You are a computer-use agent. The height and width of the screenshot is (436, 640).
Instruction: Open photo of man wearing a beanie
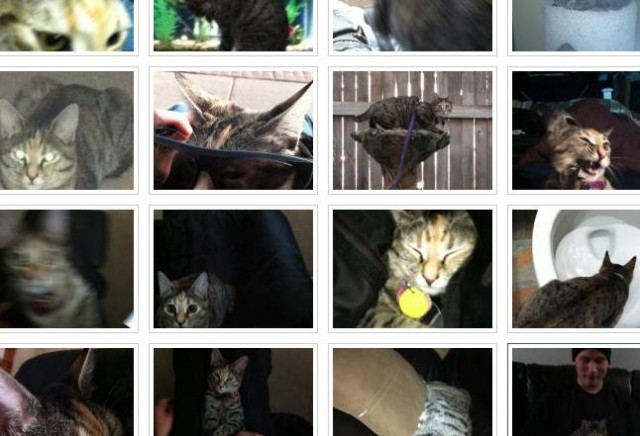coord(576,392)
